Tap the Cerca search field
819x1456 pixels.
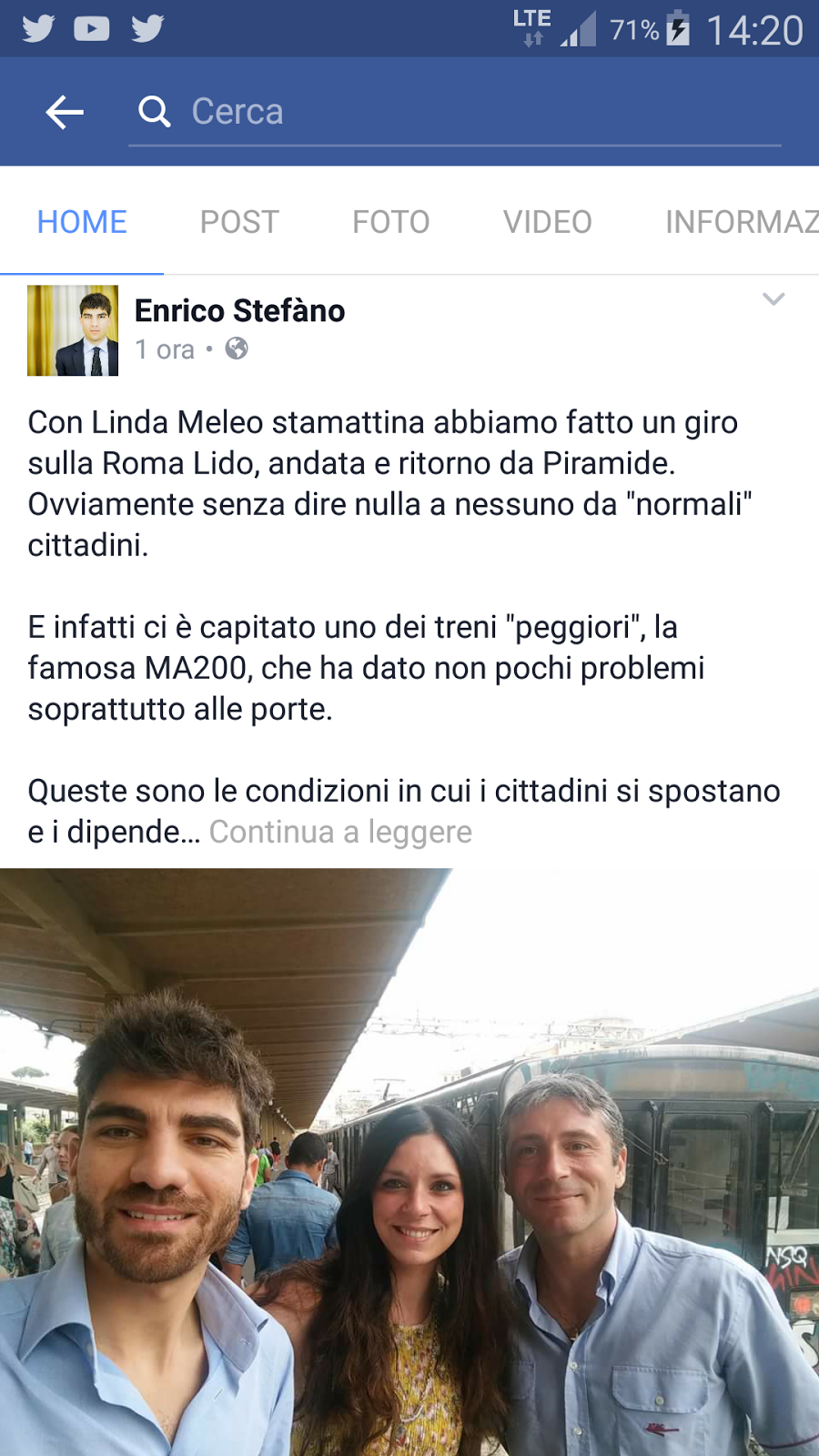click(x=455, y=112)
